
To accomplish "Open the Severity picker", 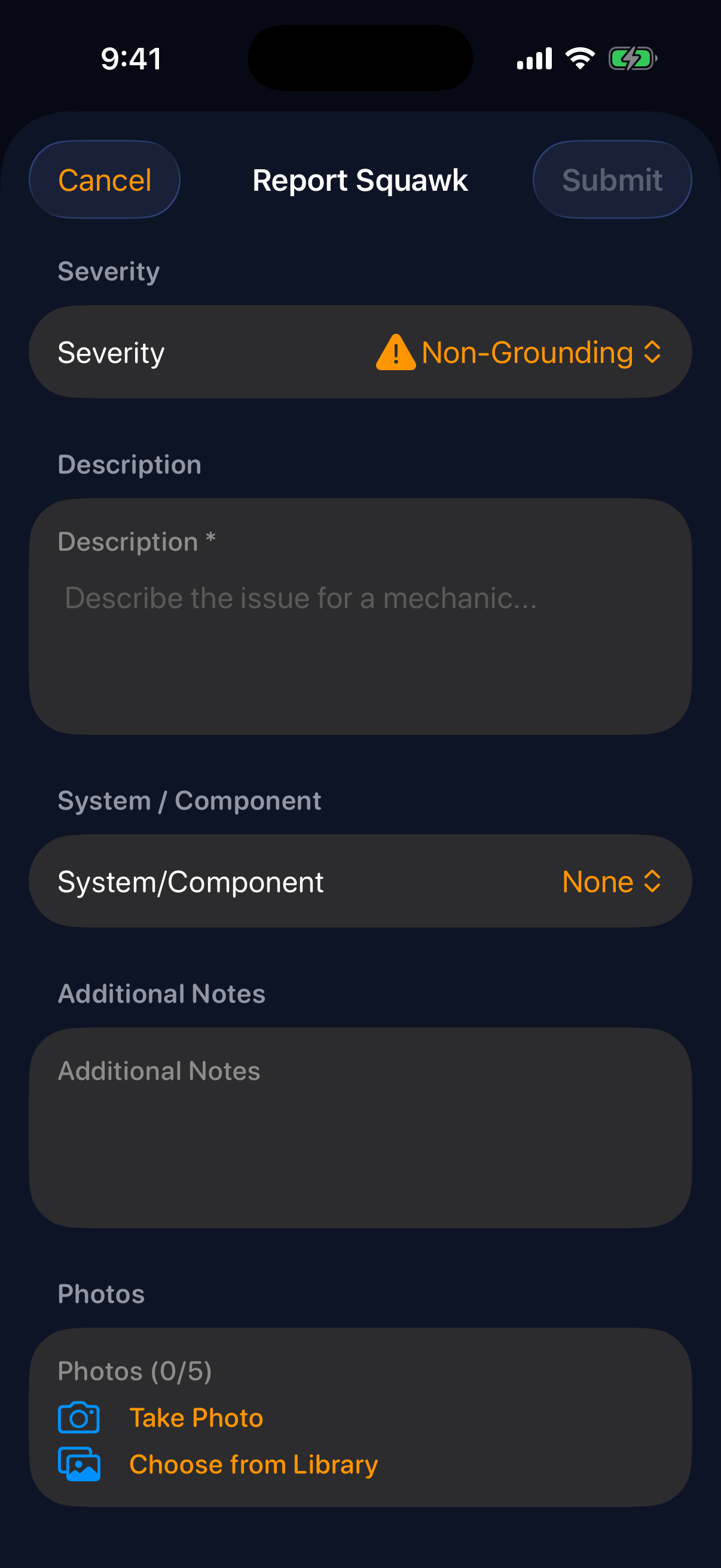I will click(x=518, y=352).
